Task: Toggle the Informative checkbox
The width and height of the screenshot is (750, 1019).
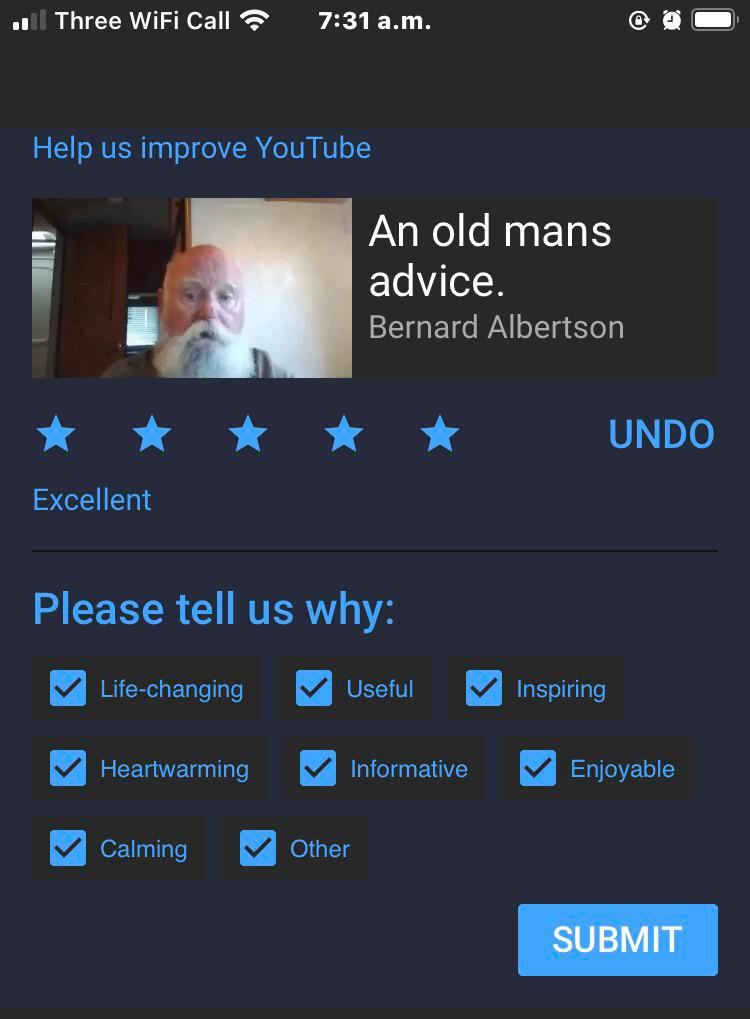Action: pyautogui.click(x=317, y=768)
